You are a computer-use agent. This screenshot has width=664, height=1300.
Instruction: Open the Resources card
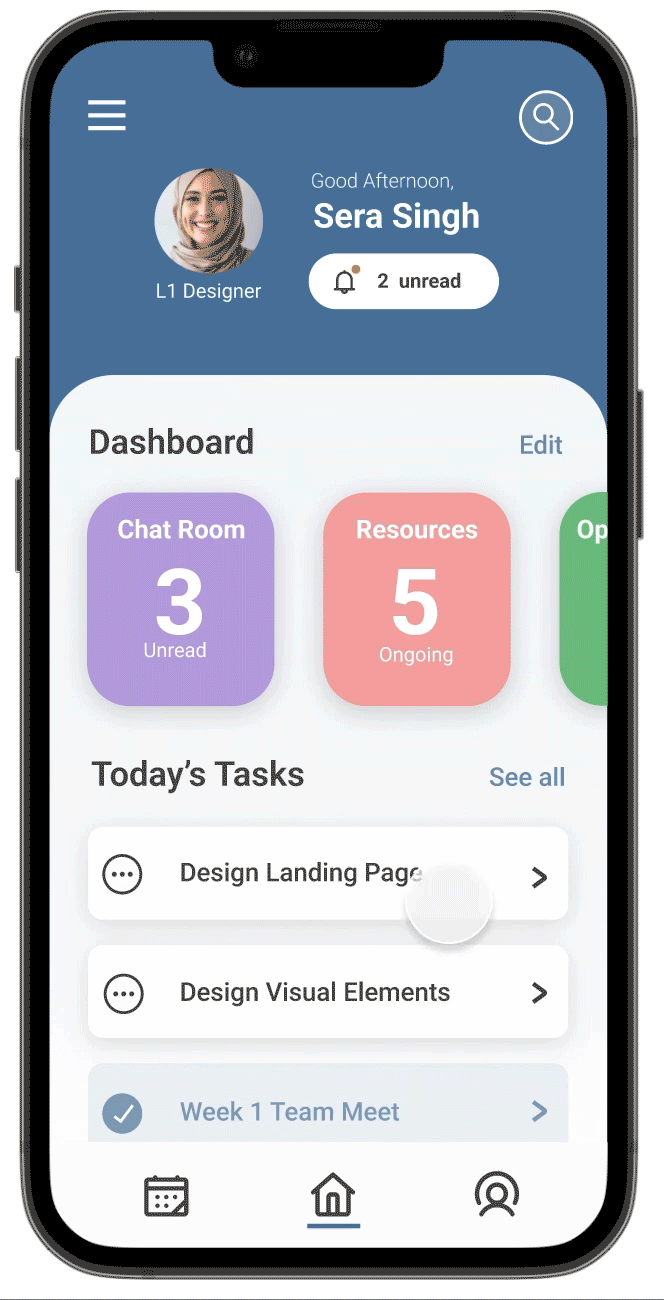point(417,599)
